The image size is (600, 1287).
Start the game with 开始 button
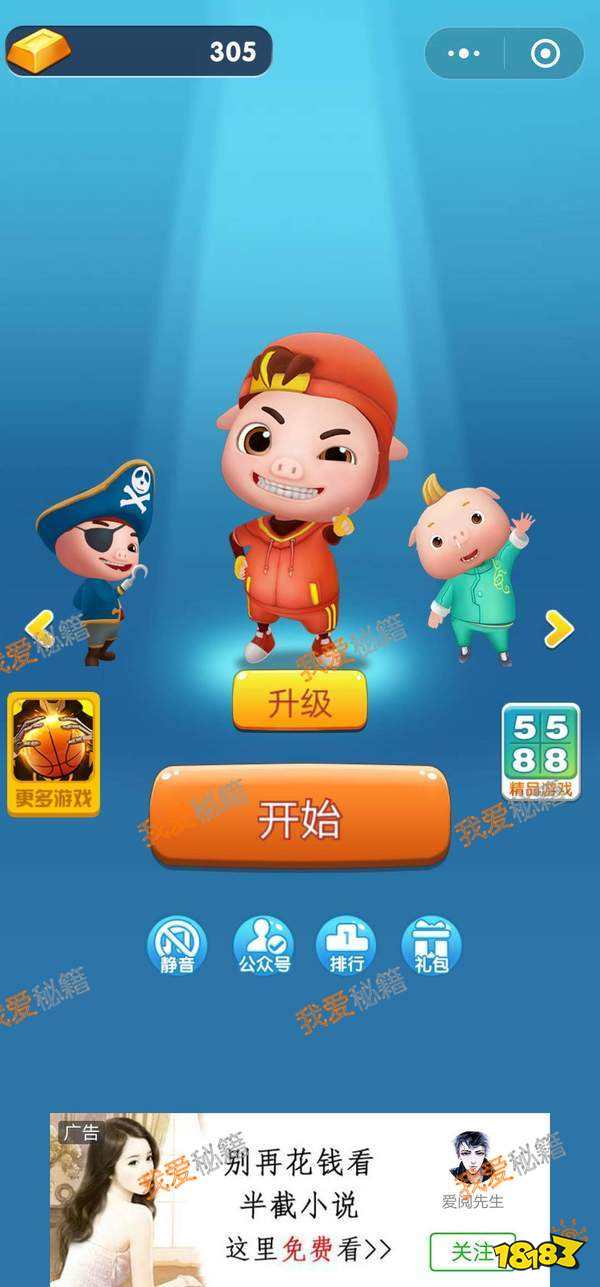299,818
